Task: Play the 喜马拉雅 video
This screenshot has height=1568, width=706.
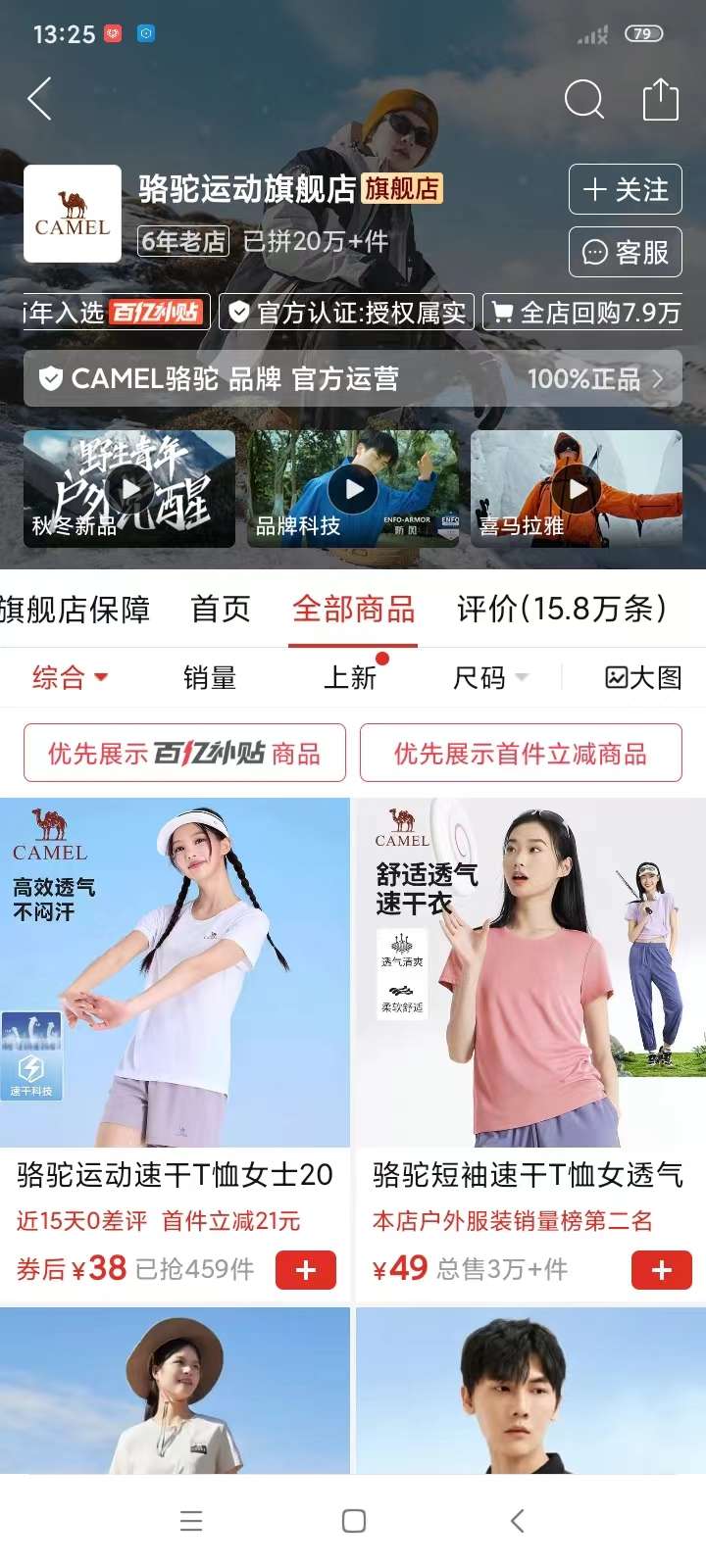Action: point(577,488)
